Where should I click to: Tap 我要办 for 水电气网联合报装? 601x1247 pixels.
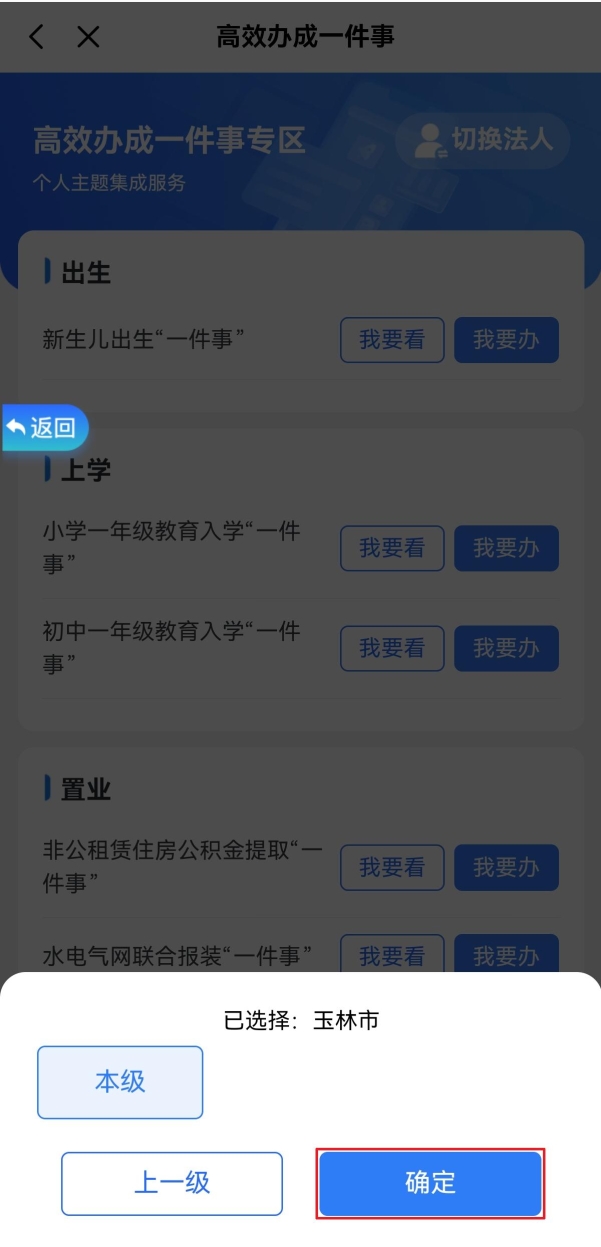506,954
